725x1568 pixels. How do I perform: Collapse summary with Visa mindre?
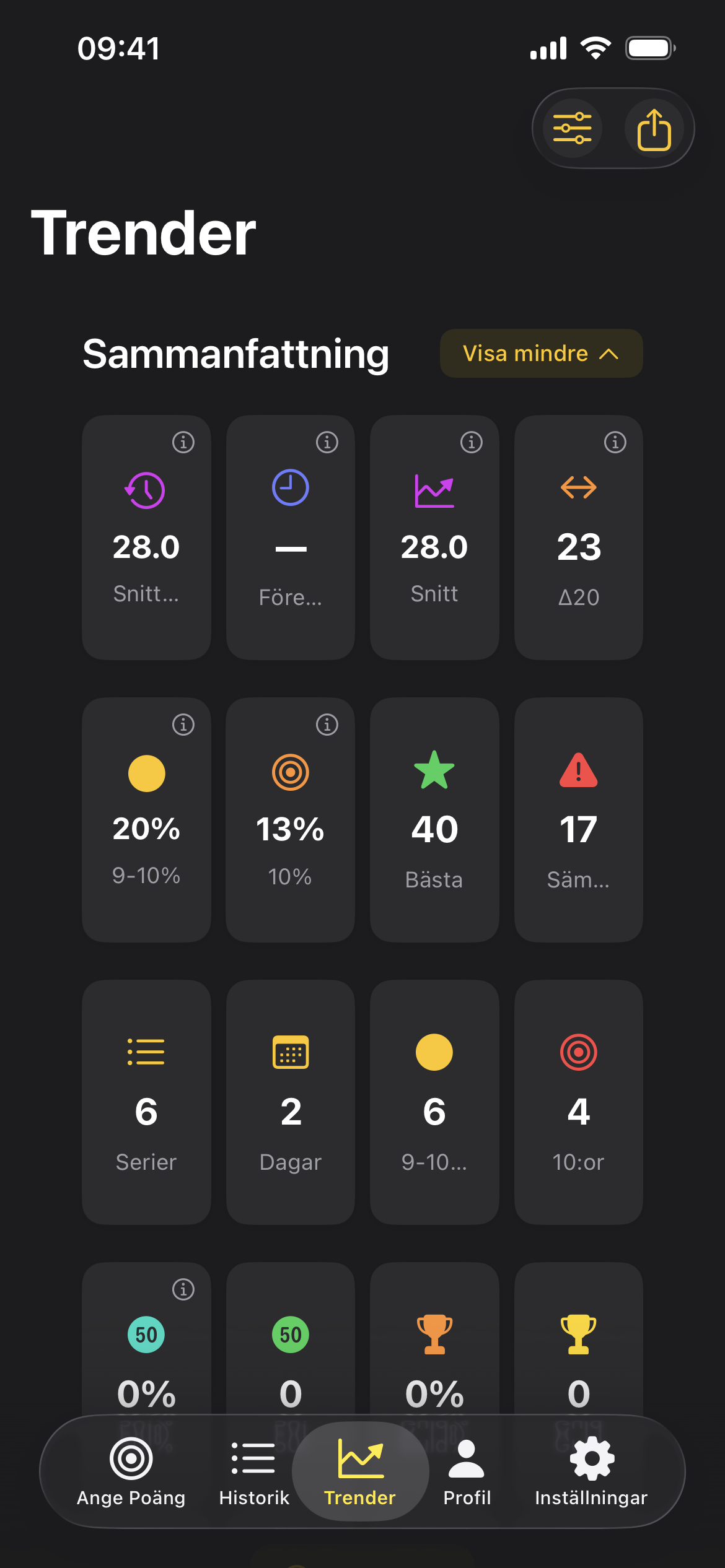(x=541, y=354)
